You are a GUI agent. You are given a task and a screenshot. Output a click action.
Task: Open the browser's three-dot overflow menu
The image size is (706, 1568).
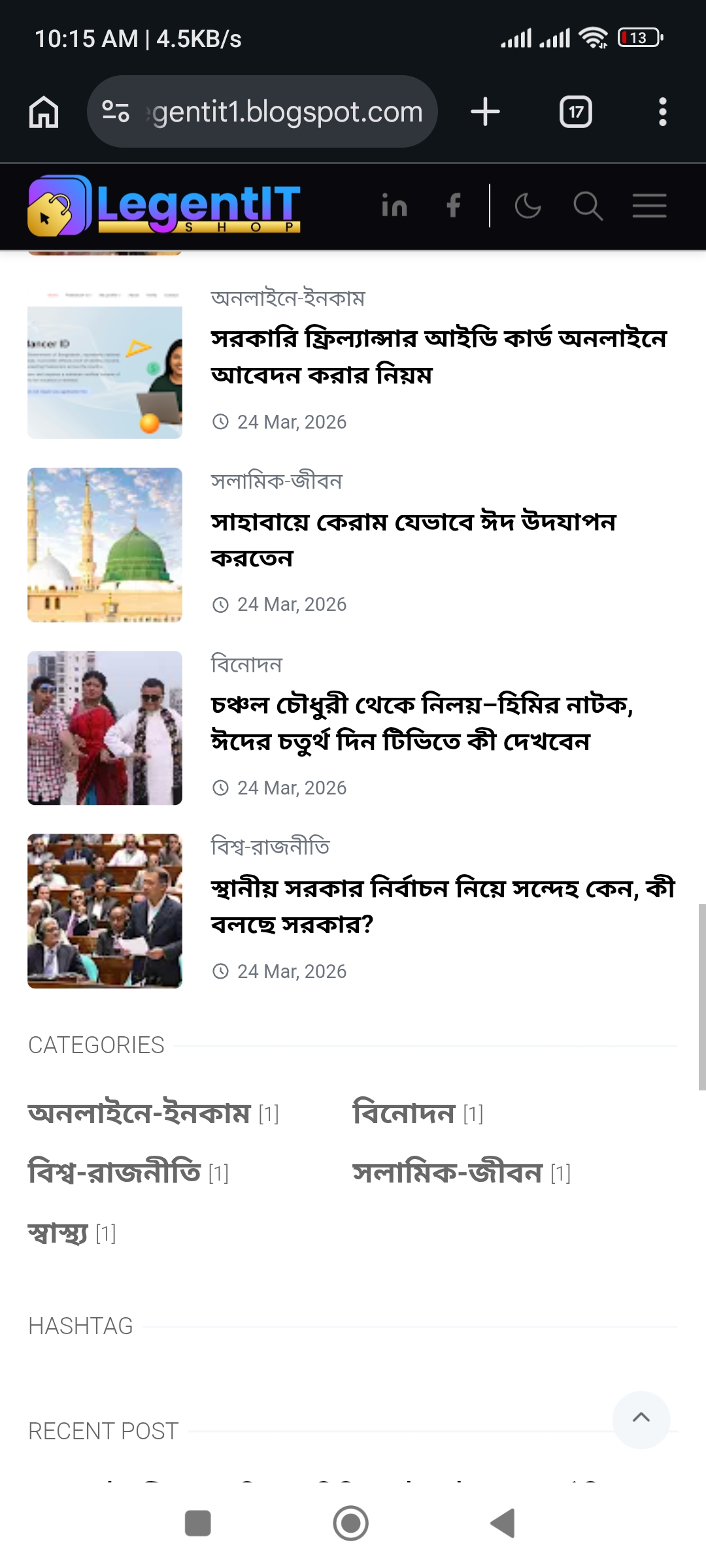[662, 112]
